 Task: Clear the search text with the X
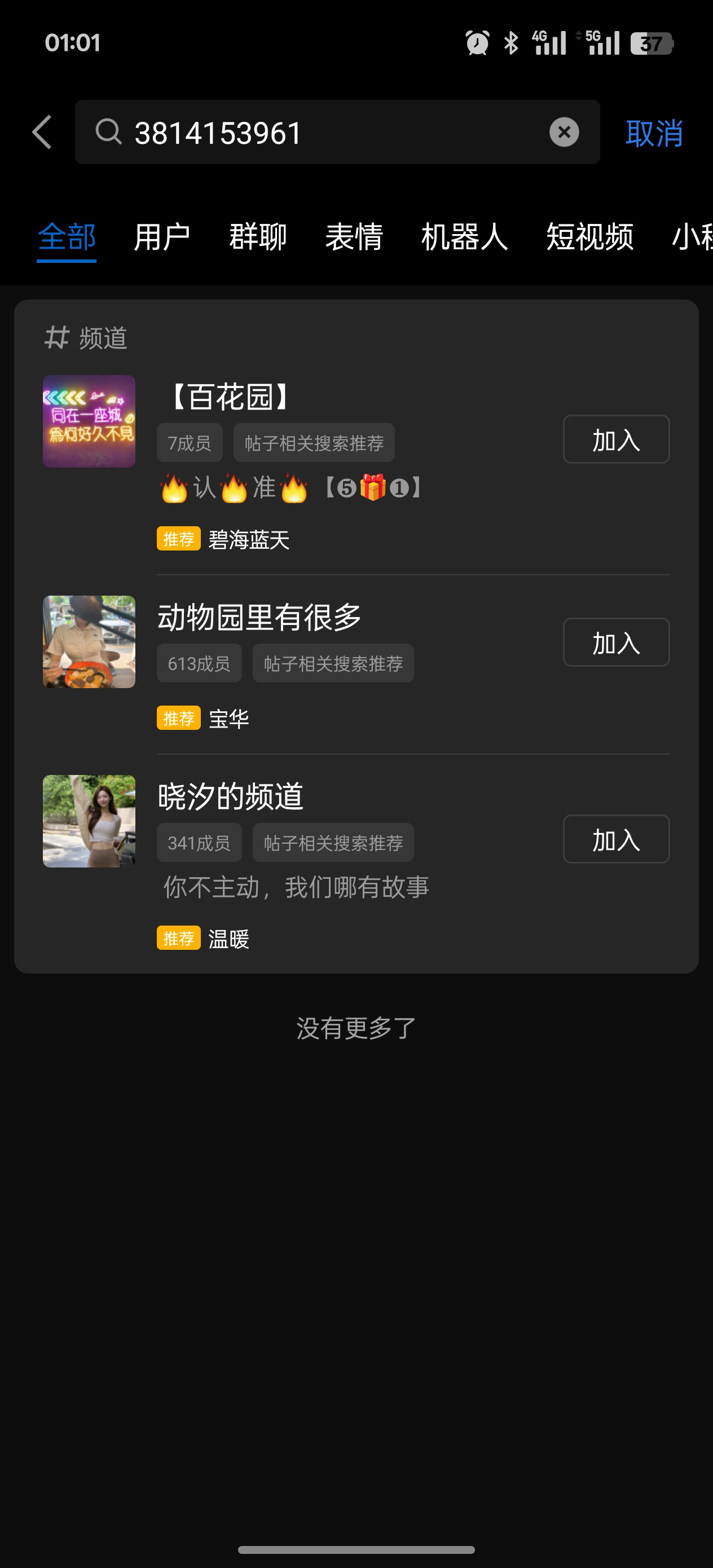pos(564,132)
